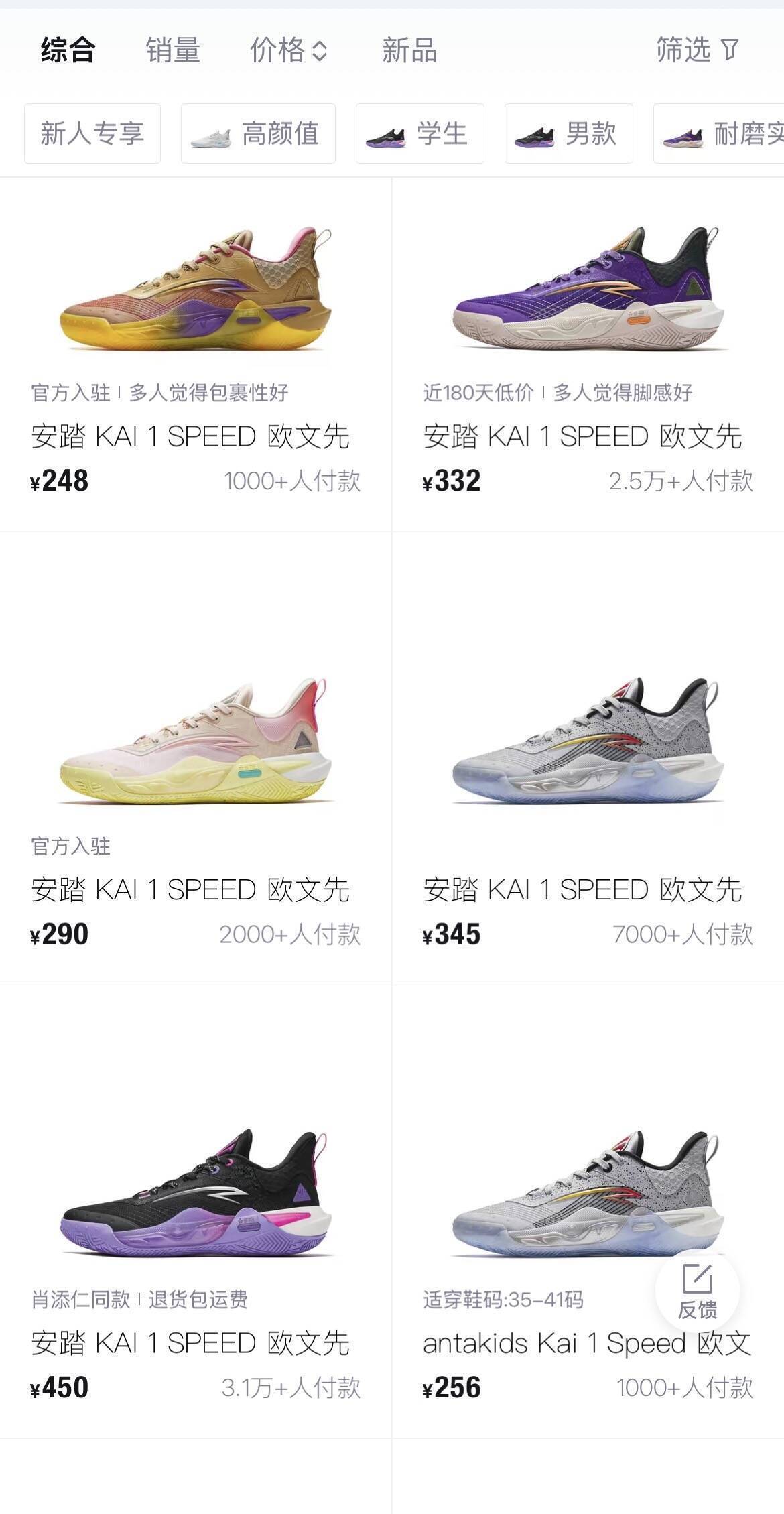The width and height of the screenshot is (784, 1514).
Task: Toggle the 新人专享 filter chip
Action: pos(92,133)
